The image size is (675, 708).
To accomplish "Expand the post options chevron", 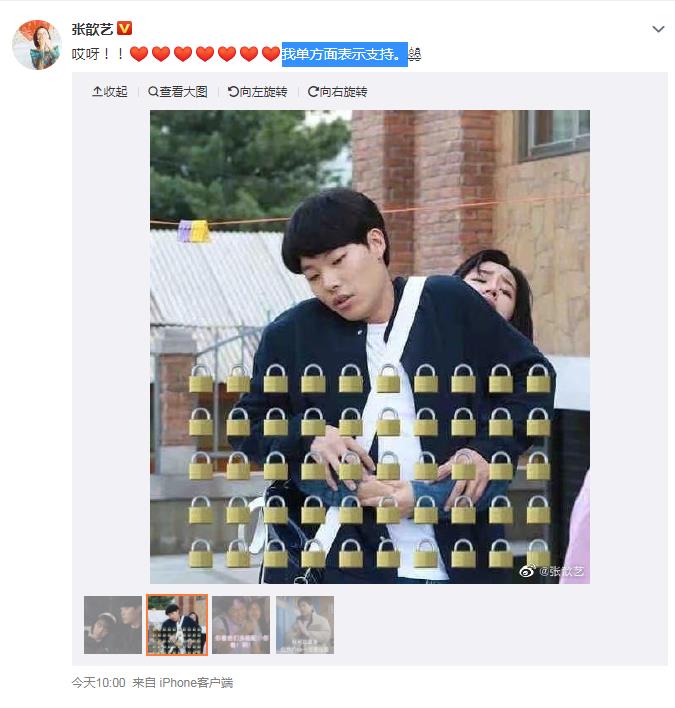I will [658, 30].
